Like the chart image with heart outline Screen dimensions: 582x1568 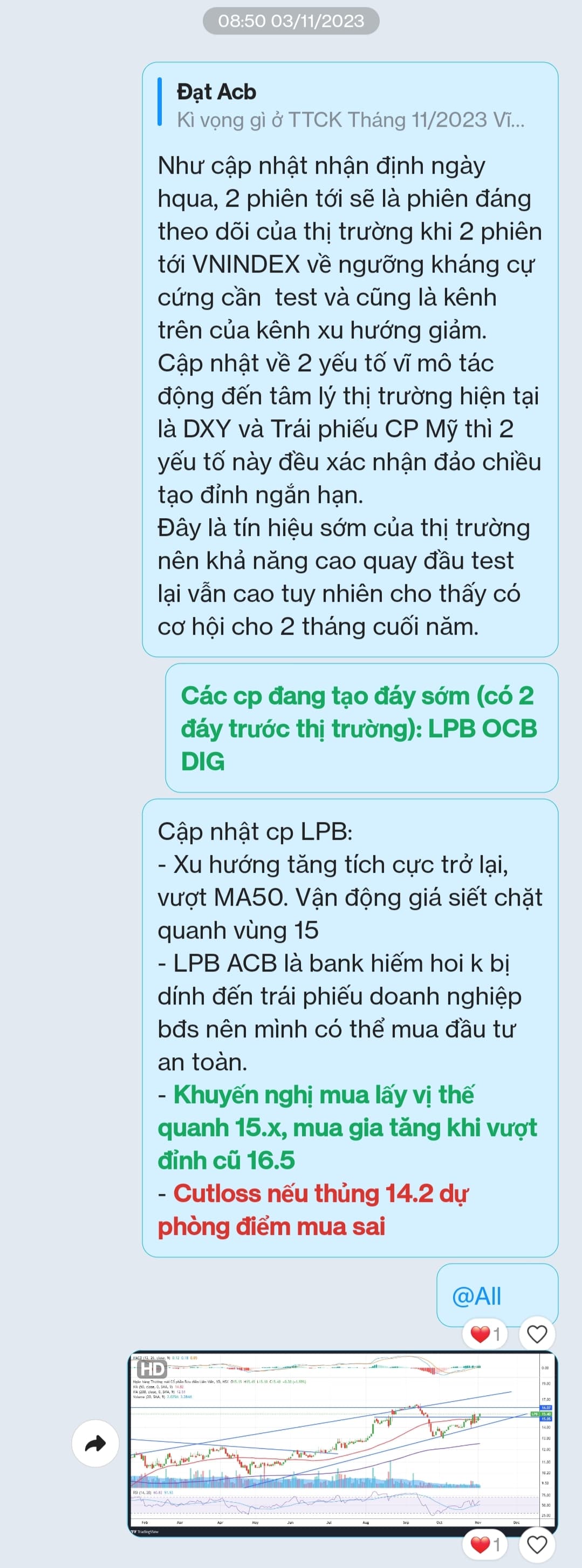click(536, 1544)
